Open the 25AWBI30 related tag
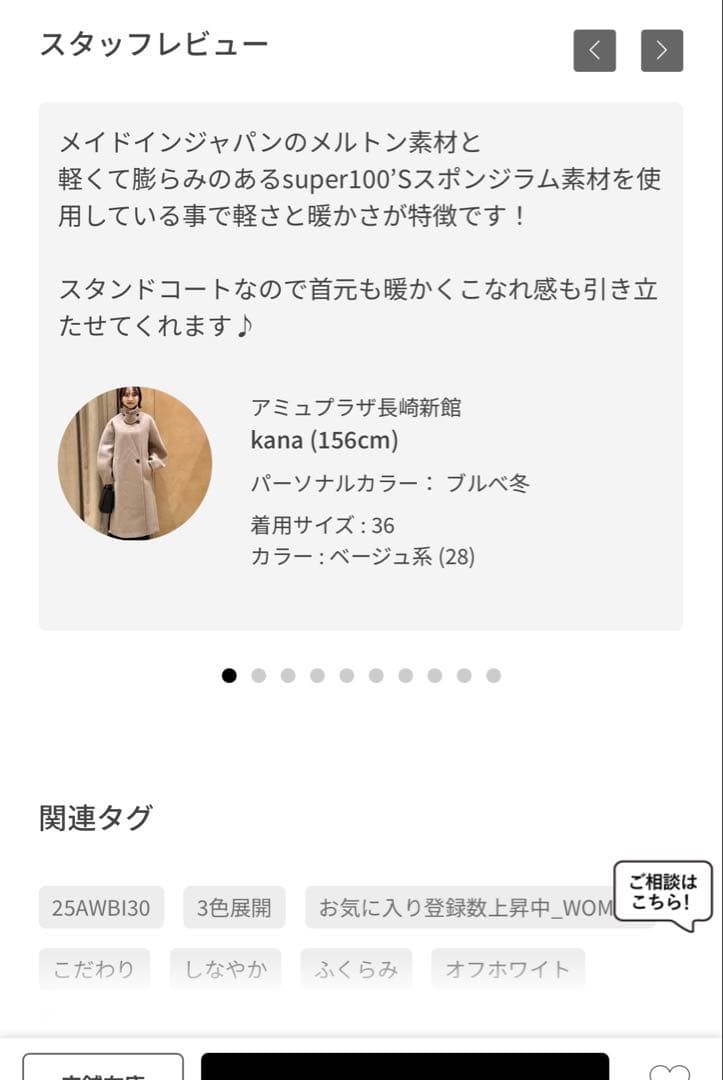The width and height of the screenshot is (723, 1080). pos(102,908)
